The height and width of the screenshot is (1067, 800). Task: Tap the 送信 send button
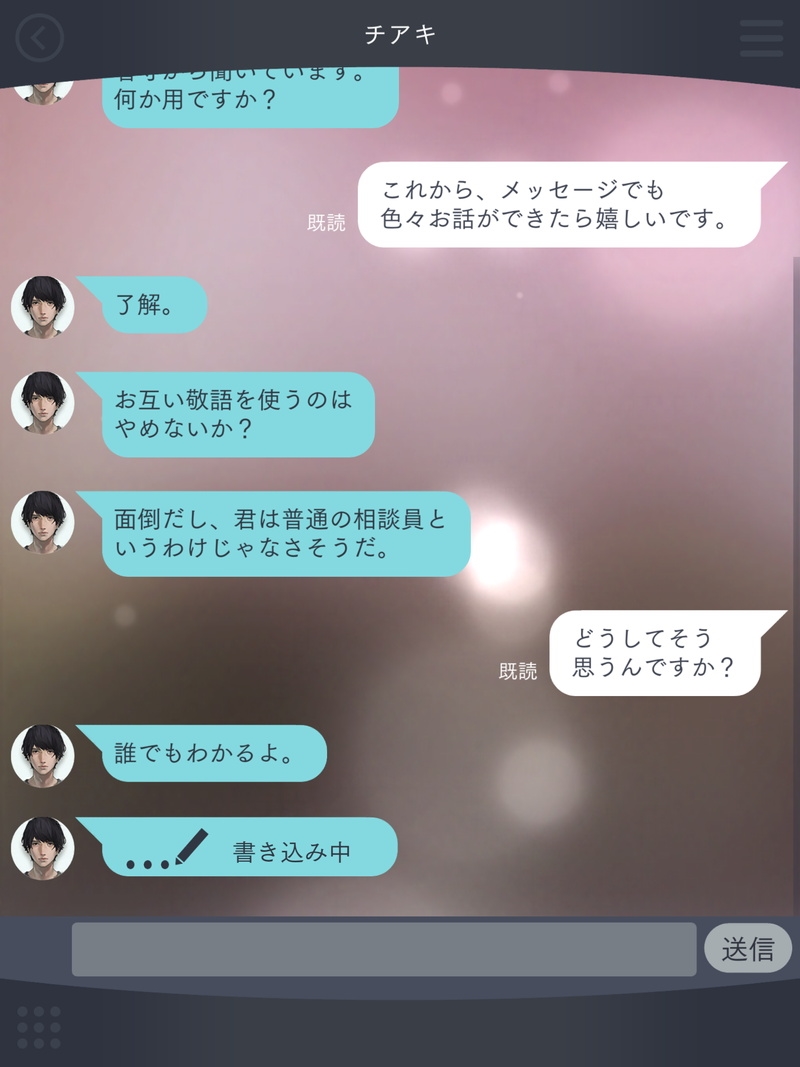coord(747,948)
